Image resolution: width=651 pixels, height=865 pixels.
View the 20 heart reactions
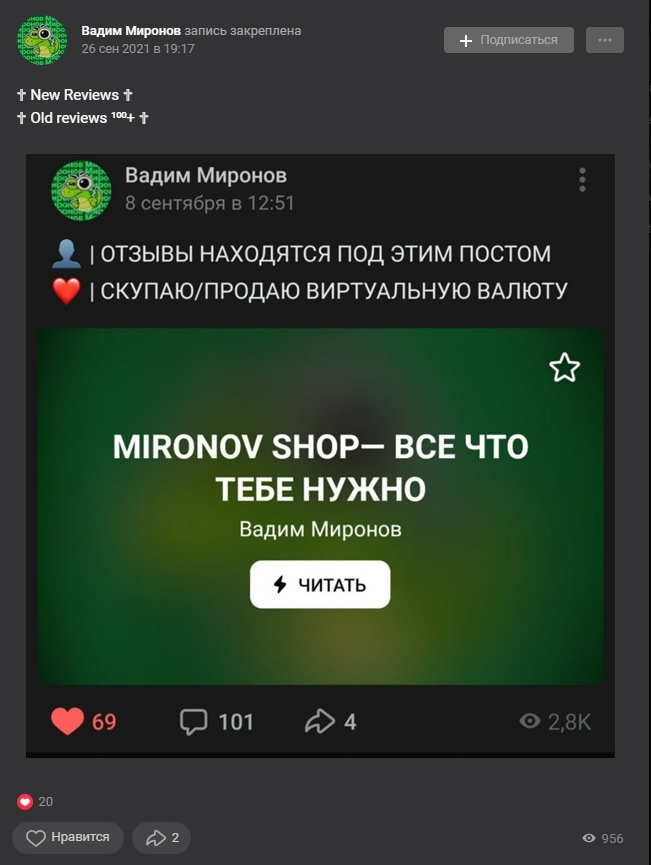(x=35, y=801)
